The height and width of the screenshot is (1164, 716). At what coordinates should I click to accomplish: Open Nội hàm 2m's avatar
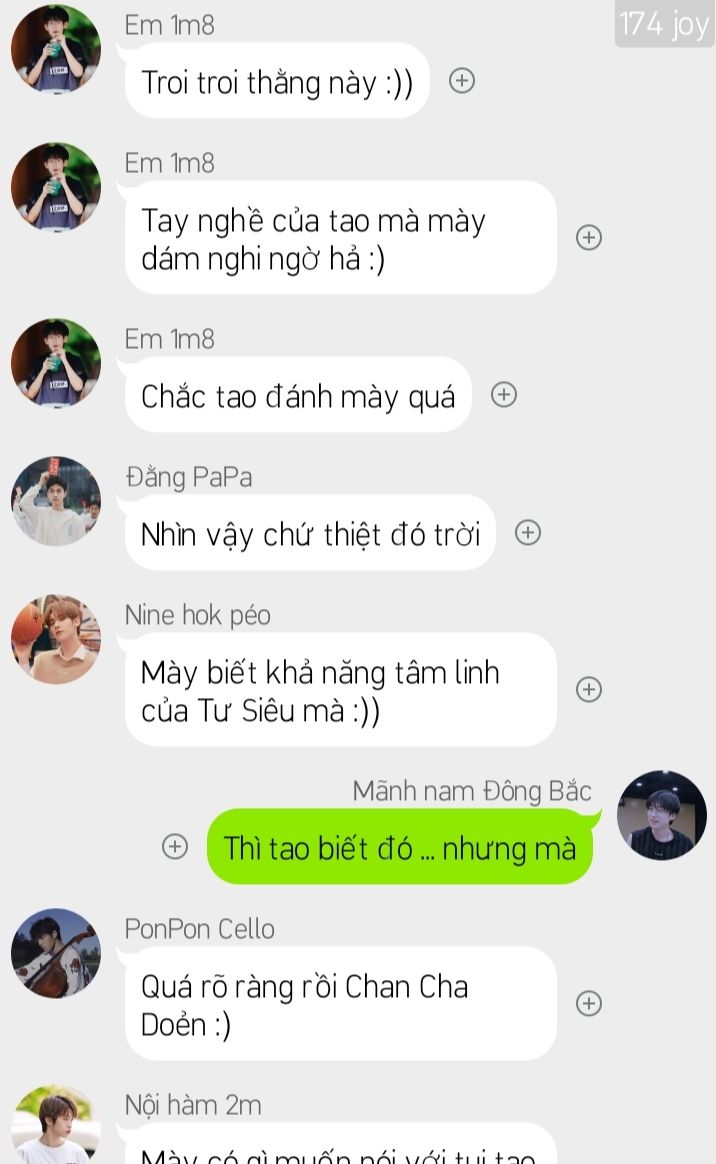pos(56,1125)
